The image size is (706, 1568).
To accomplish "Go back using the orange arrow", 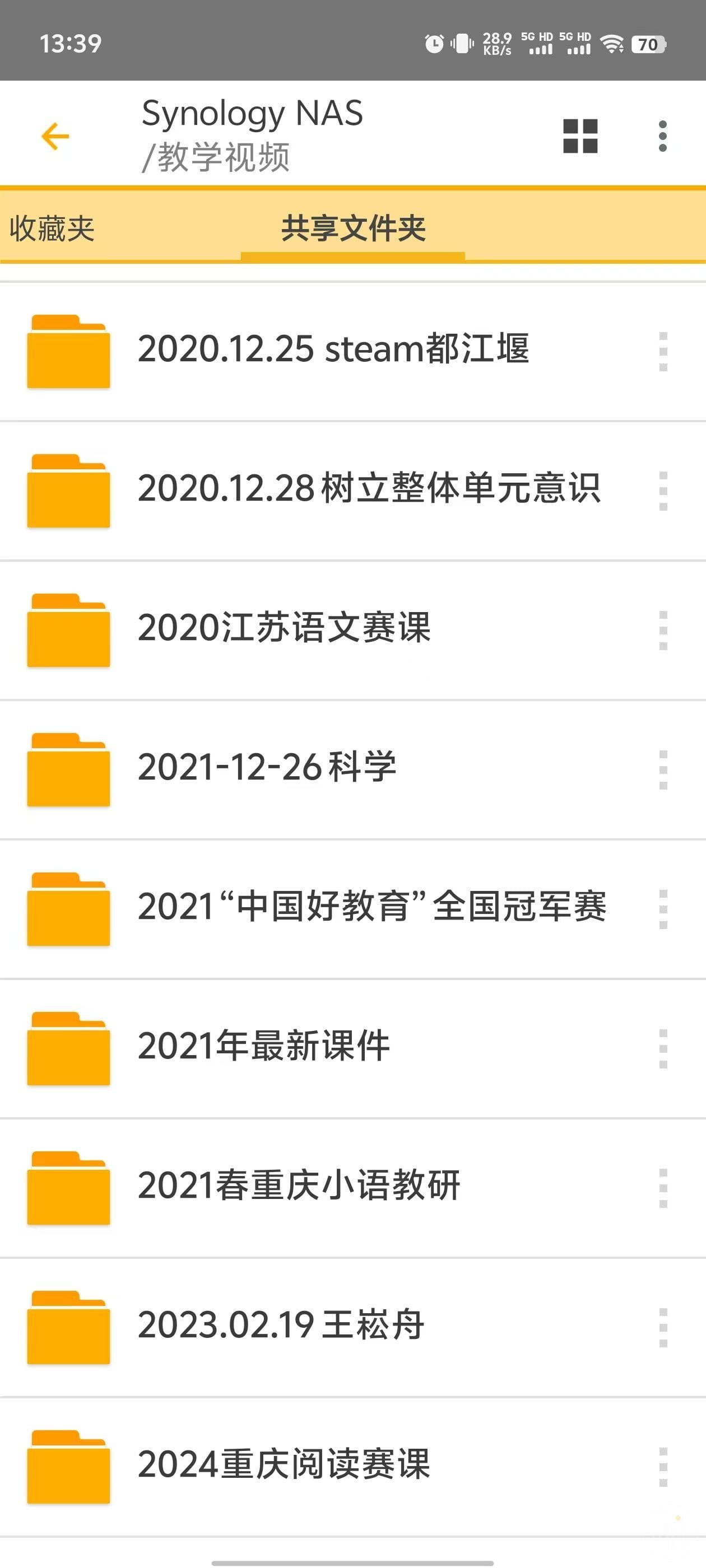I will pyautogui.click(x=55, y=135).
